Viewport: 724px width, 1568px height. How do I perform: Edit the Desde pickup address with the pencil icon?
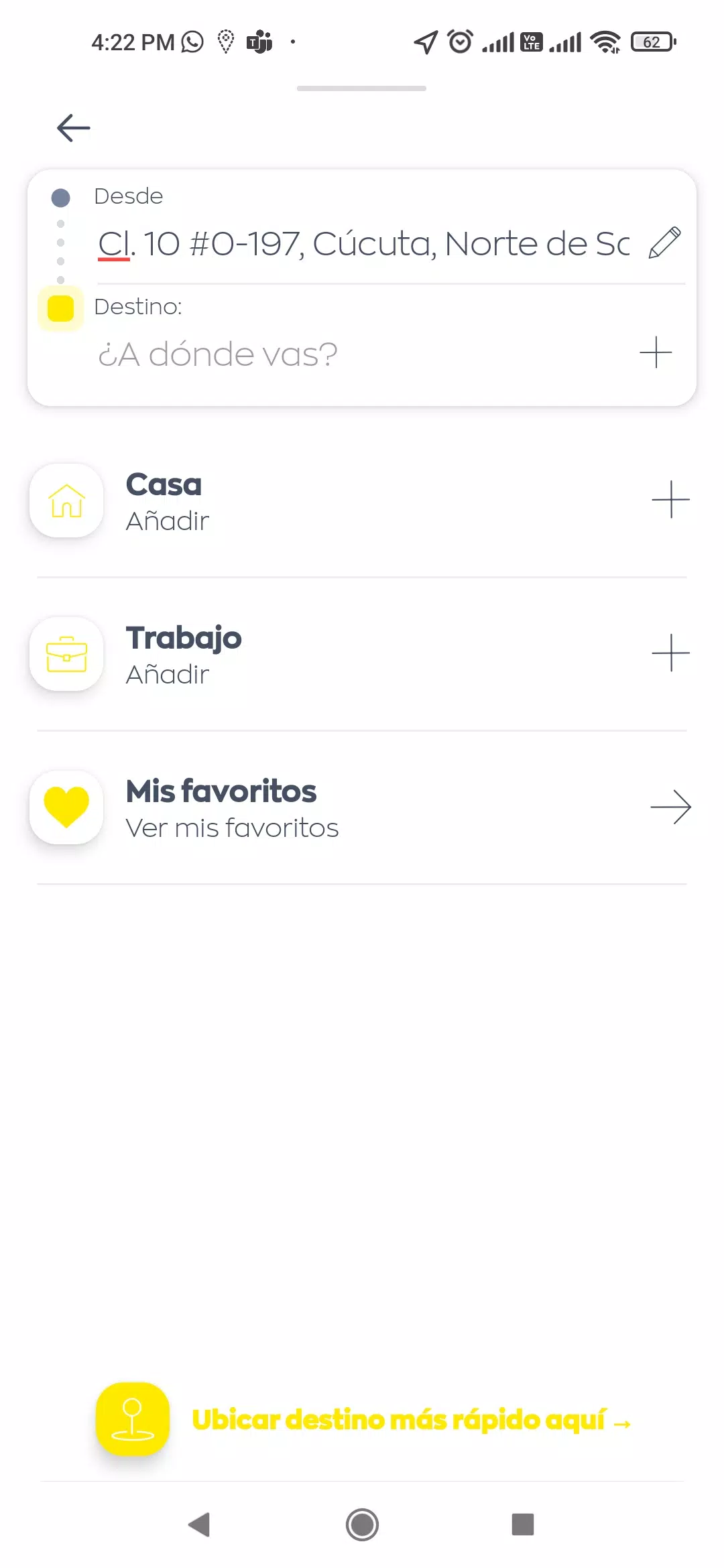click(665, 243)
